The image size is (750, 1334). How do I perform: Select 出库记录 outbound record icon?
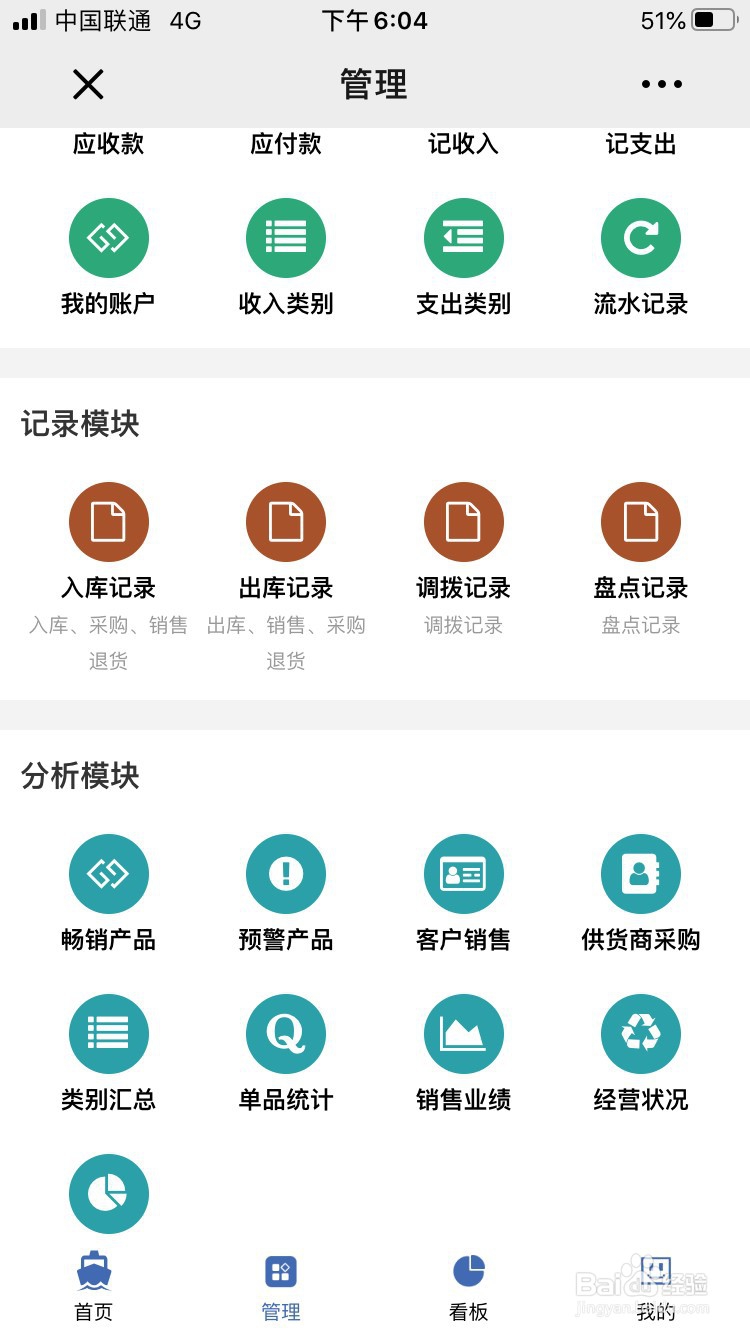click(x=286, y=520)
